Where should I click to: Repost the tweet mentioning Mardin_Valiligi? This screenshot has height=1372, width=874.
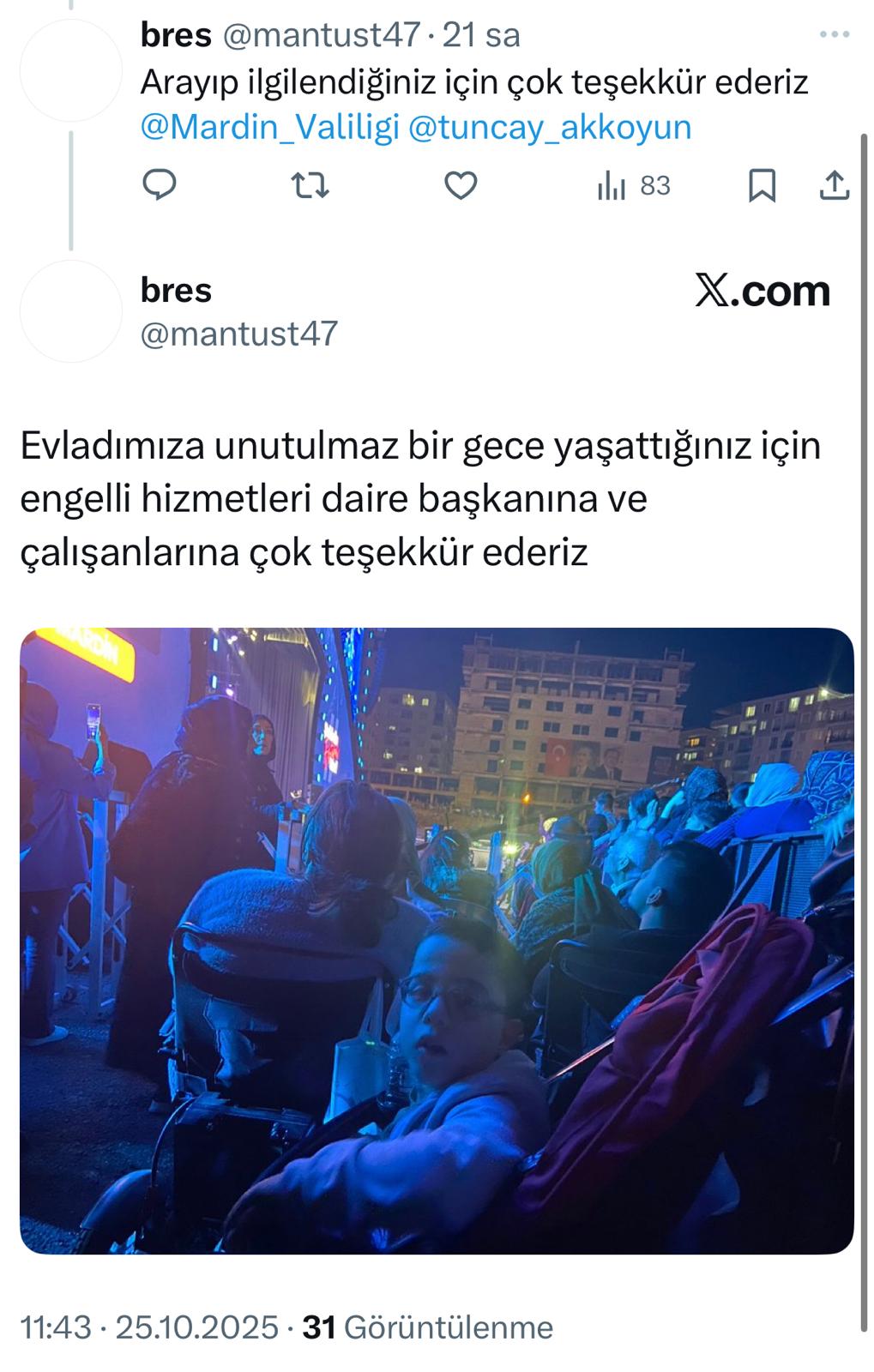point(310,185)
